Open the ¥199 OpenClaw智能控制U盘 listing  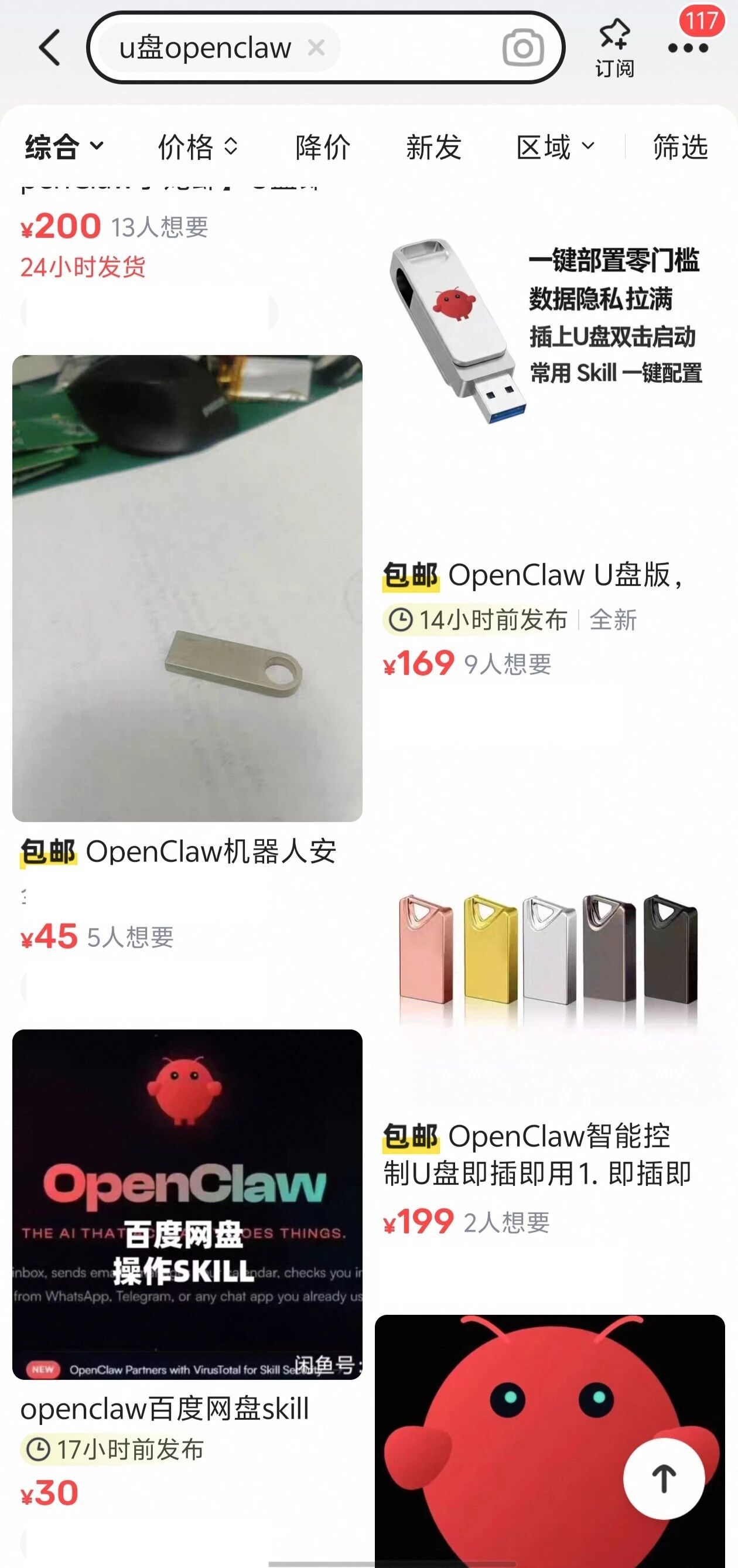[549, 986]
